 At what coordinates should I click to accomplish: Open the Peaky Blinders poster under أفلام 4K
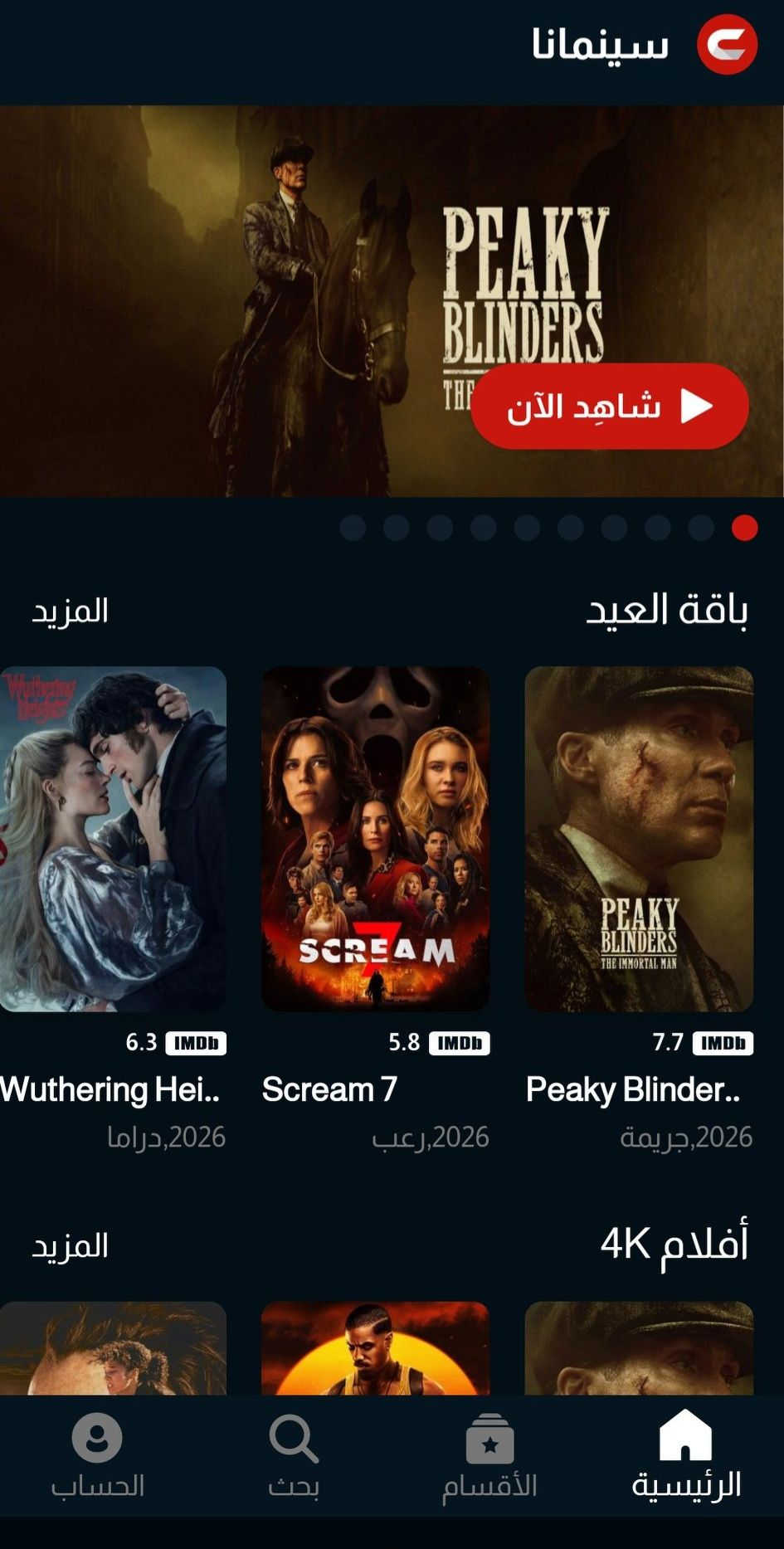click(639, 1348)
